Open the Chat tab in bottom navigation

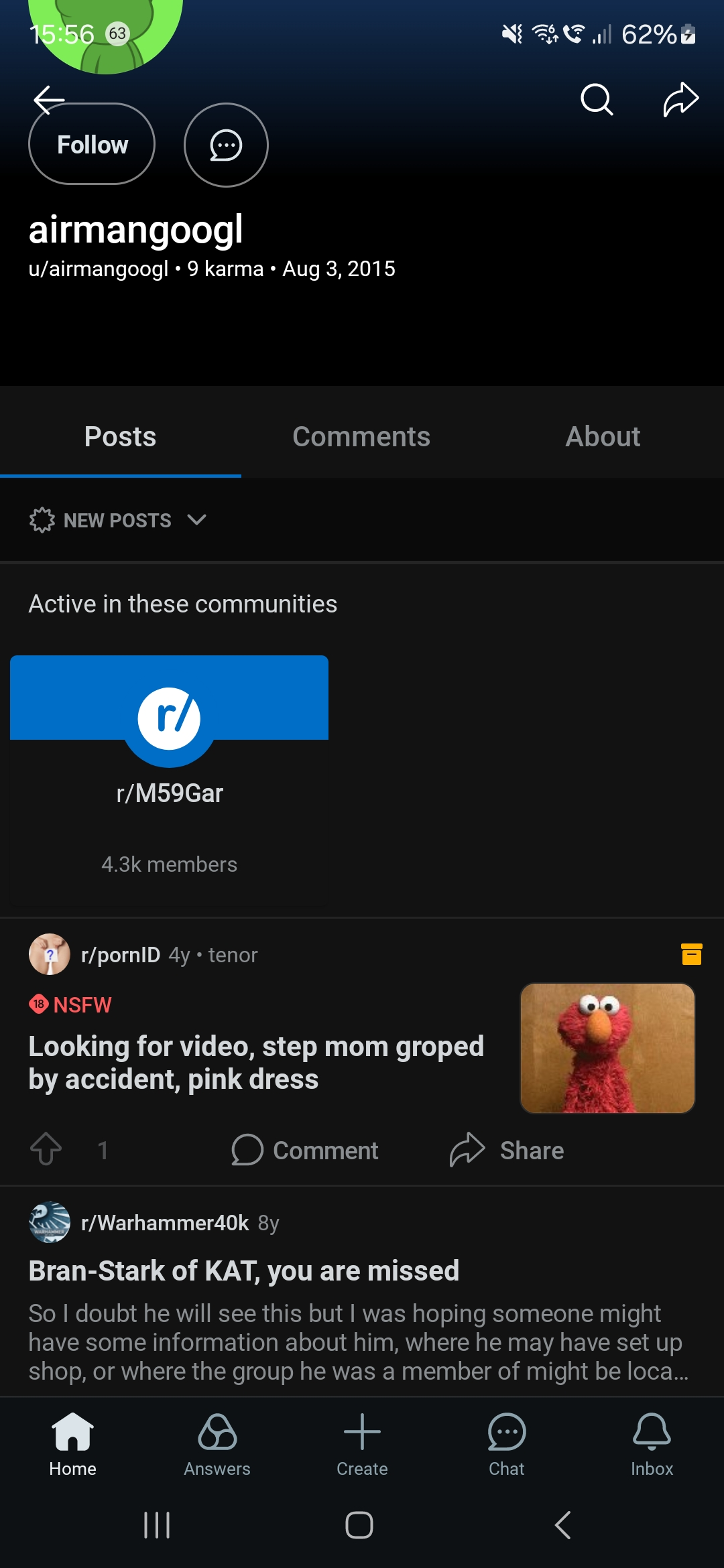click(507, 1445)
